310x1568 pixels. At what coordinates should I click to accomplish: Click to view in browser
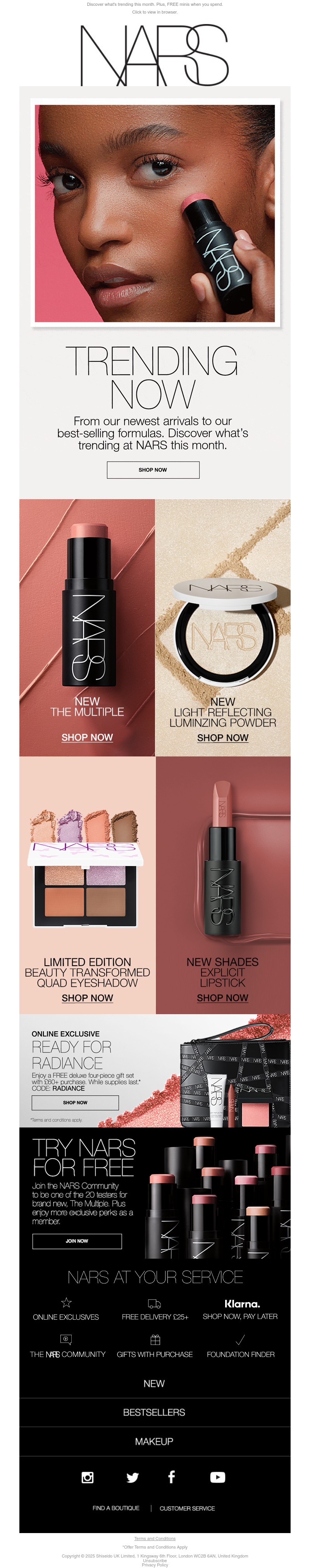[x=155, y=12]
